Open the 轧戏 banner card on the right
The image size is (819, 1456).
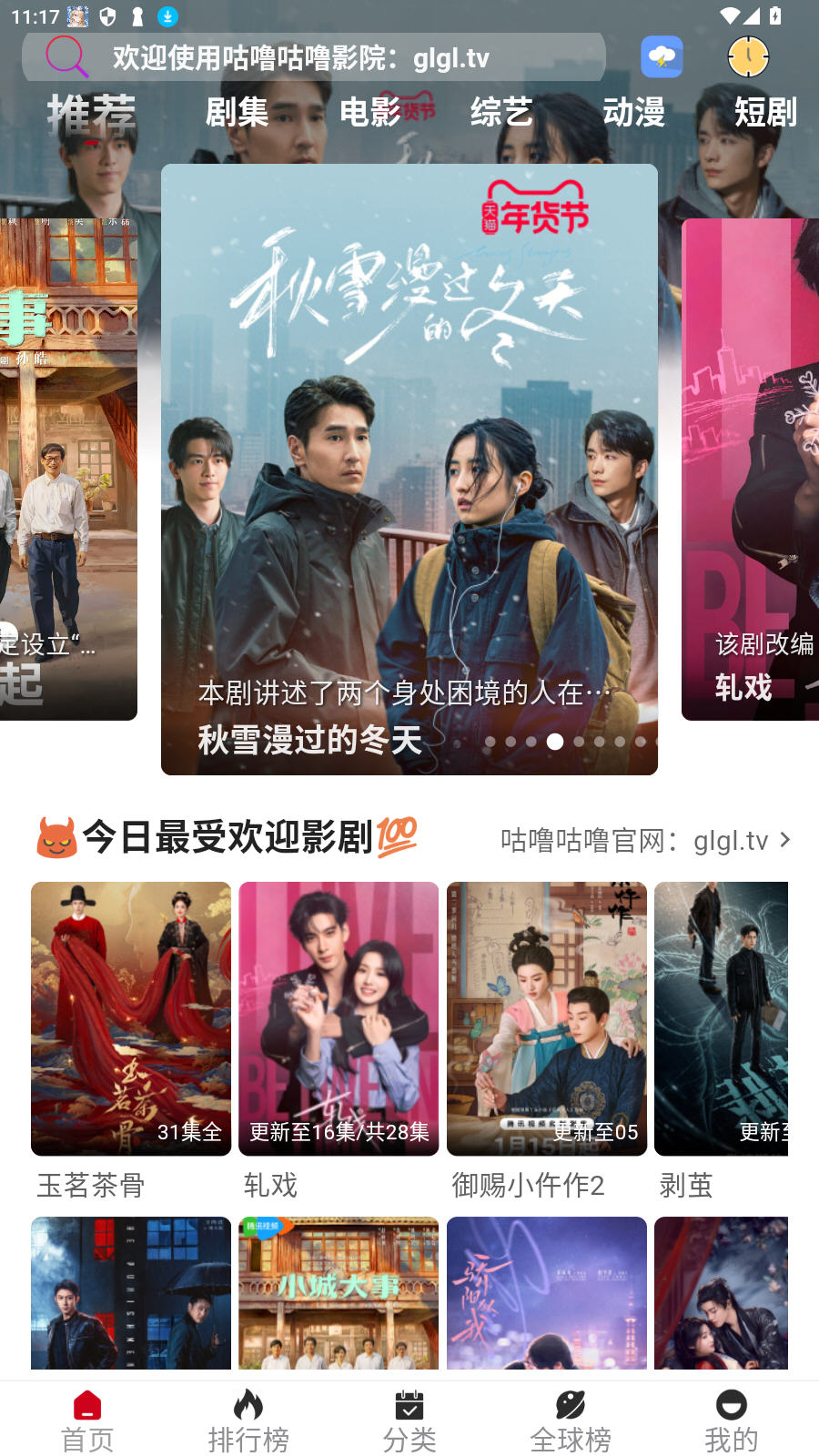coord(750,469)
